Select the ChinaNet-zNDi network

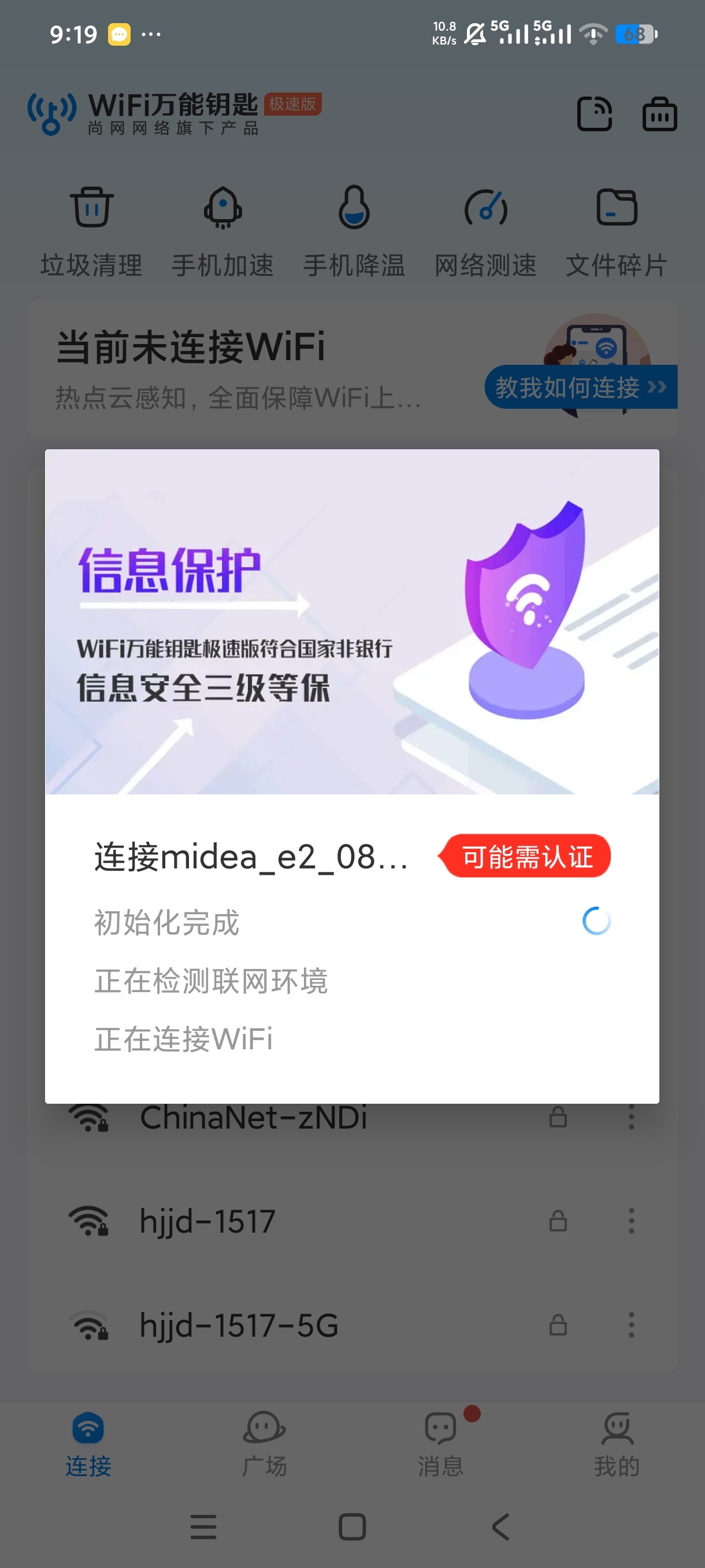tap(351, 1118)
